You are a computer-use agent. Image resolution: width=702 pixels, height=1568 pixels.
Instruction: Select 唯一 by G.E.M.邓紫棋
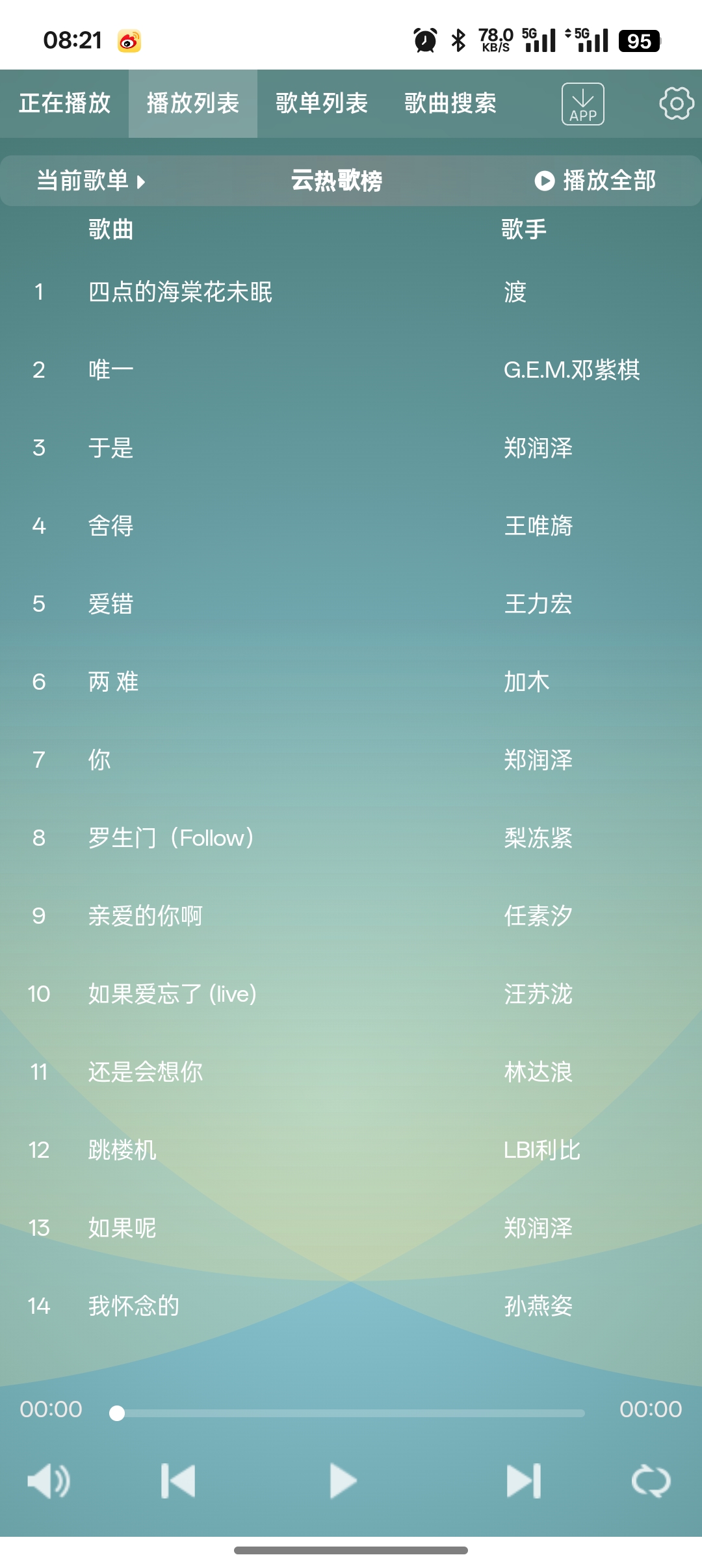coord(110,370)
